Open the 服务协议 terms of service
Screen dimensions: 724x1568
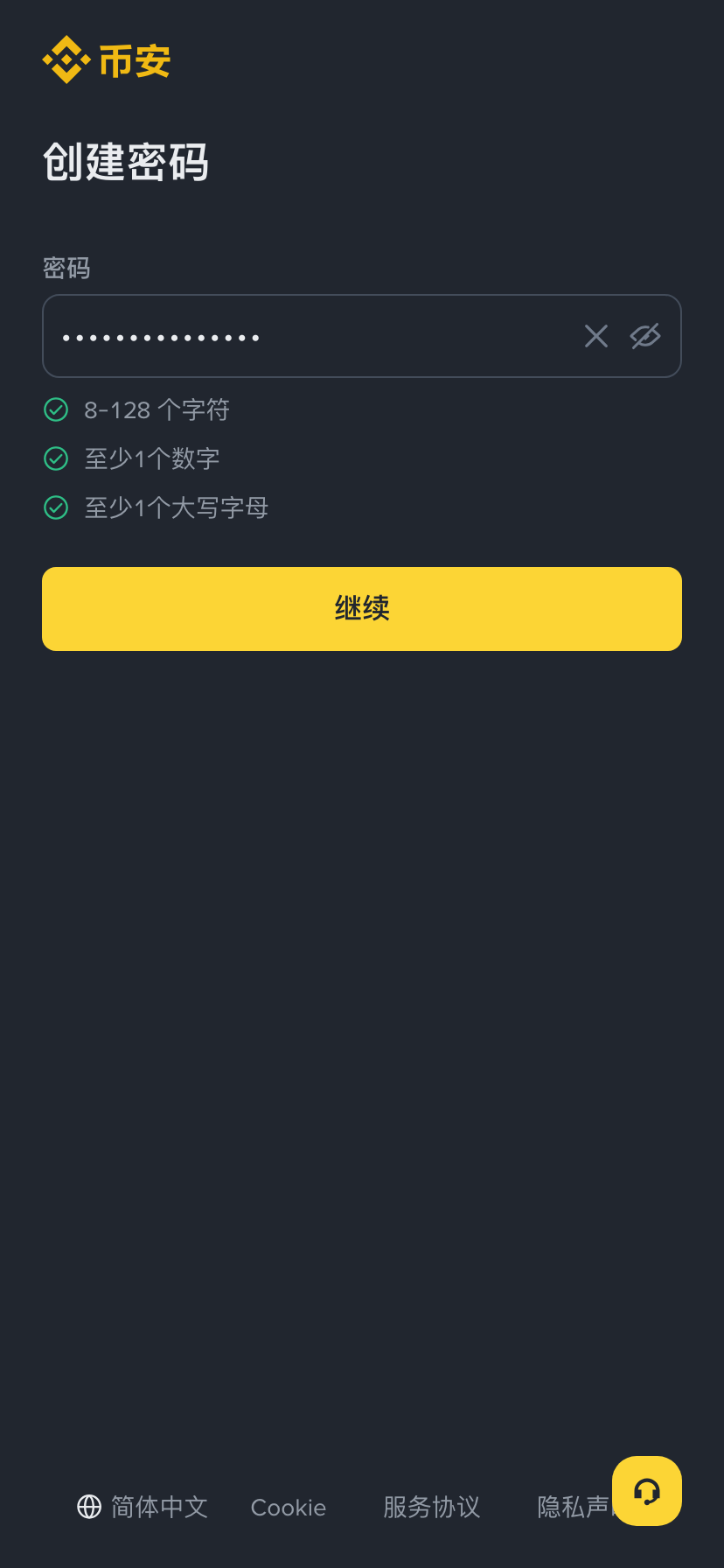coord(432,1508)
